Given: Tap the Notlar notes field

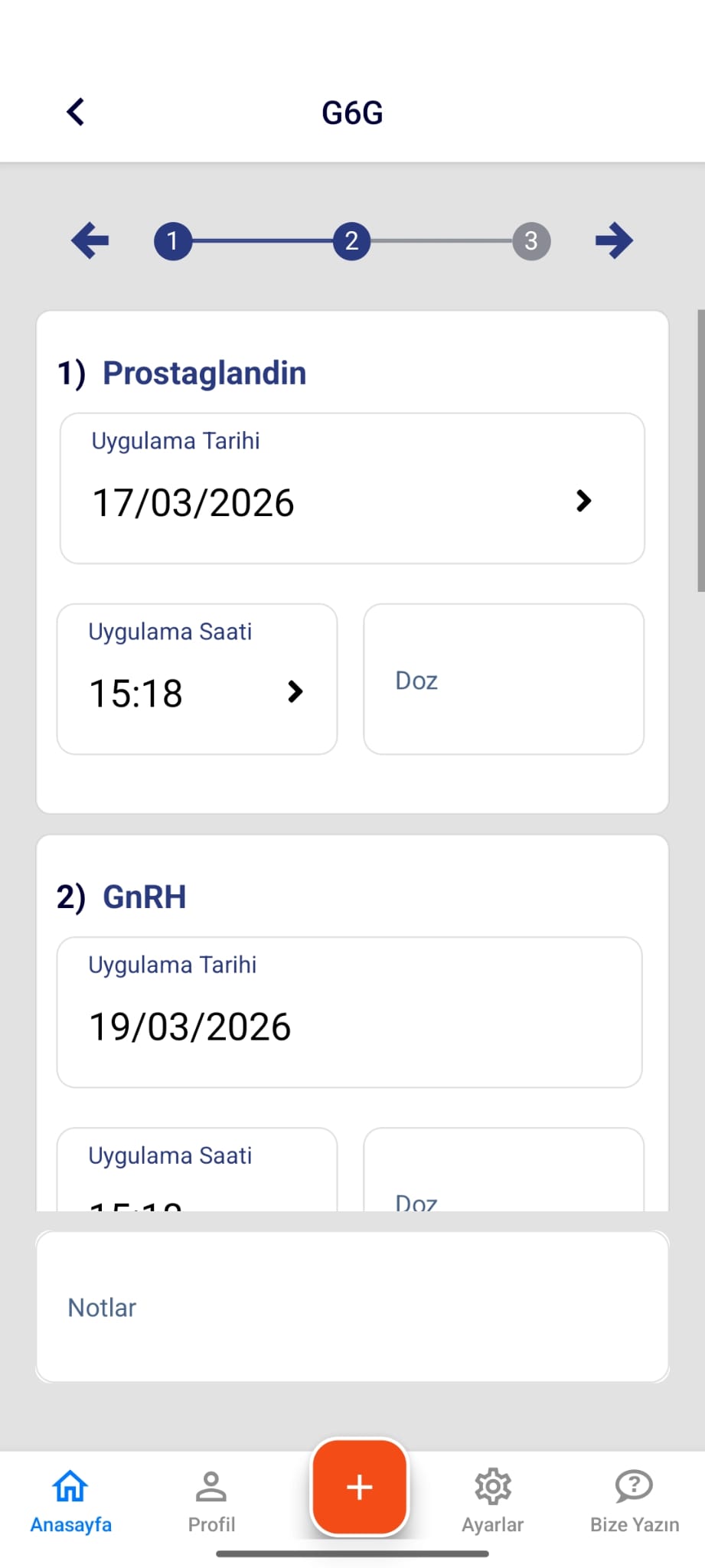Looking at the screenshot, I should click(352, 1306).
